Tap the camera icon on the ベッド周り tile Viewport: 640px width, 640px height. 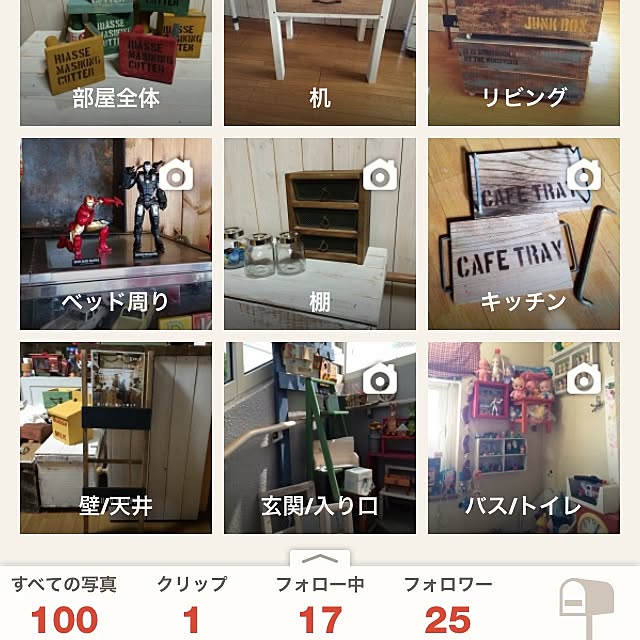(176, 176)
